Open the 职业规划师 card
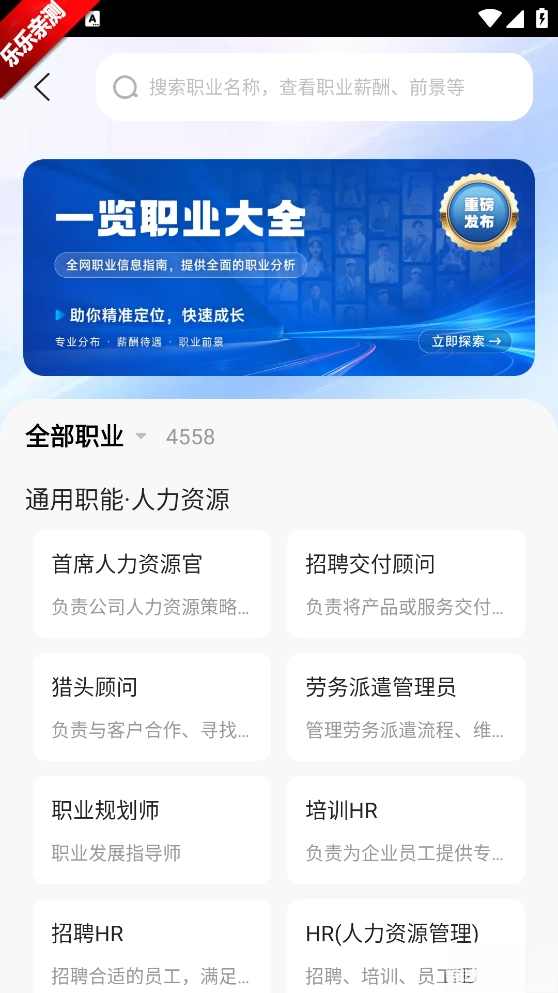 pyautogui.click(x=152, y=830)
